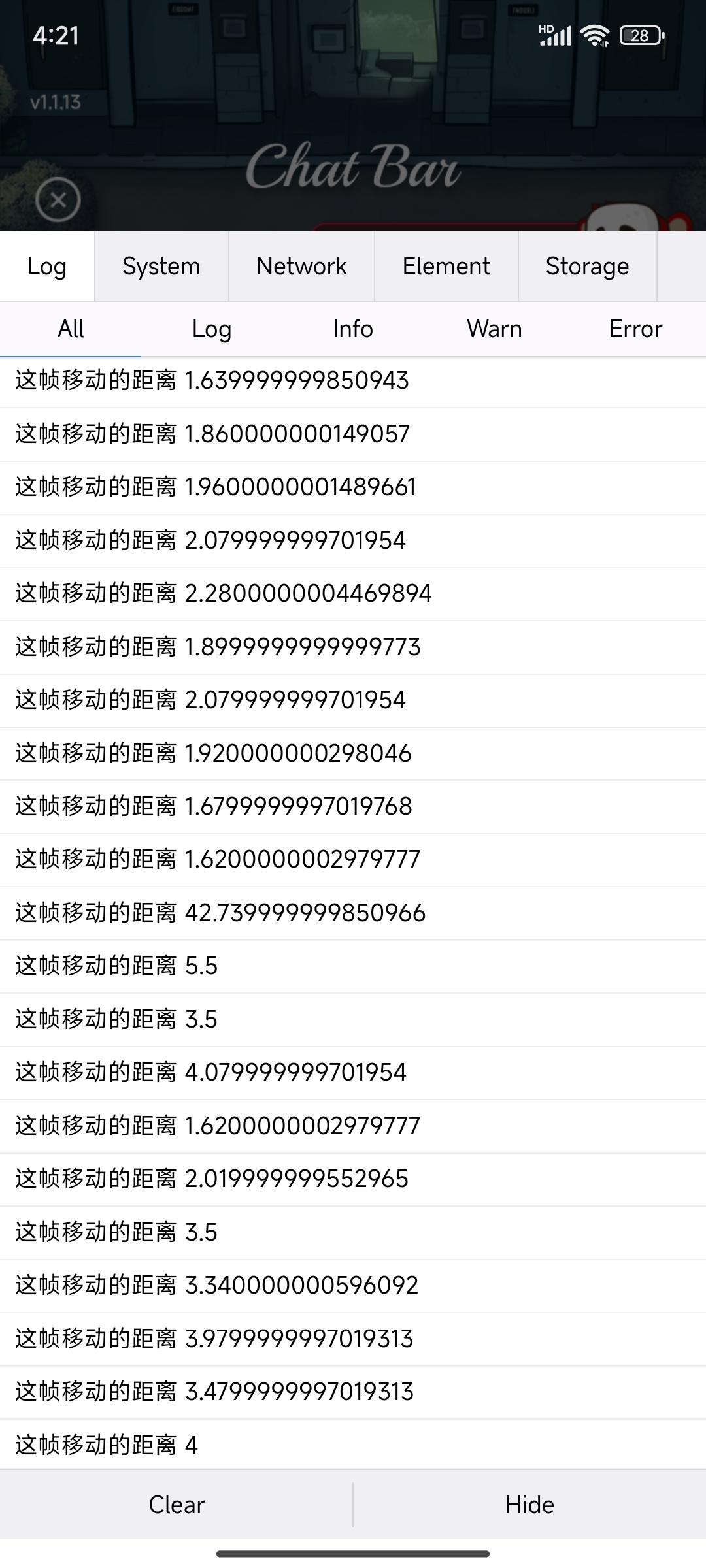The height and width of the screenshot is (1568, 706).
Task: Select the log entry showing distance 5.5
Action: (353, 966)
